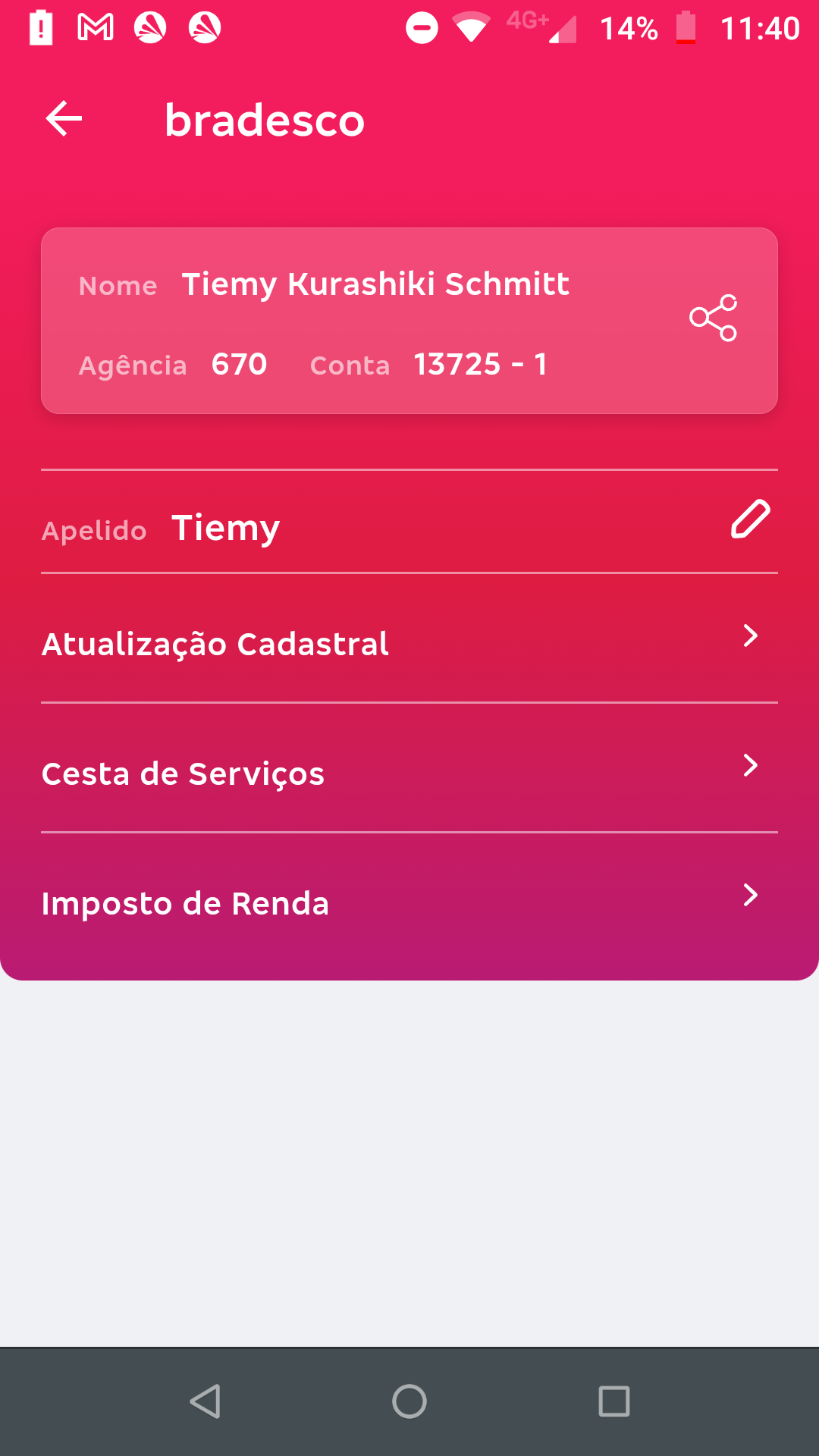Image resolution: width=819 pixels, height=1456 pixels.
Task: Edit the Apelido nickname with the pencil
Action: pyautogui.click(x=750, y=520)
